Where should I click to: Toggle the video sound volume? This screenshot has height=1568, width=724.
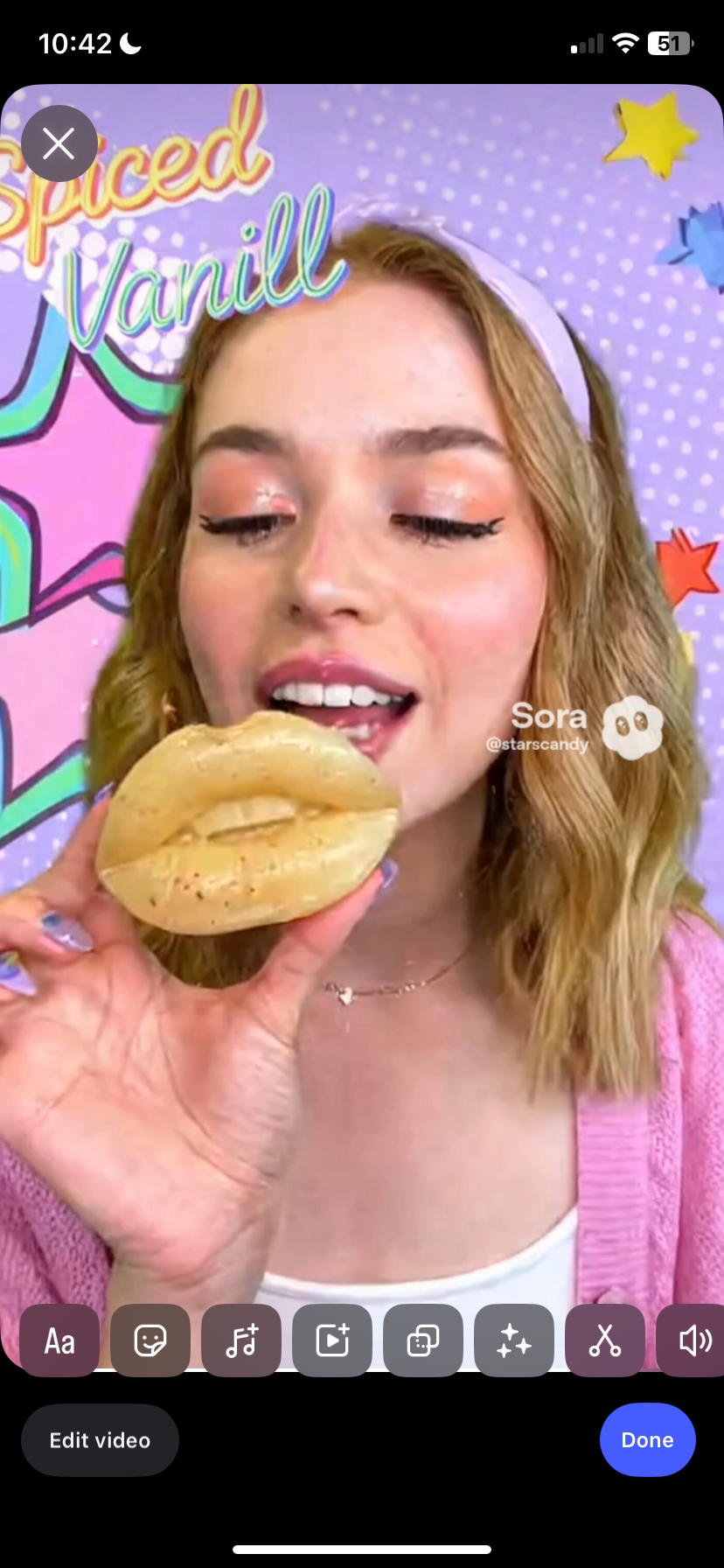693,1340
